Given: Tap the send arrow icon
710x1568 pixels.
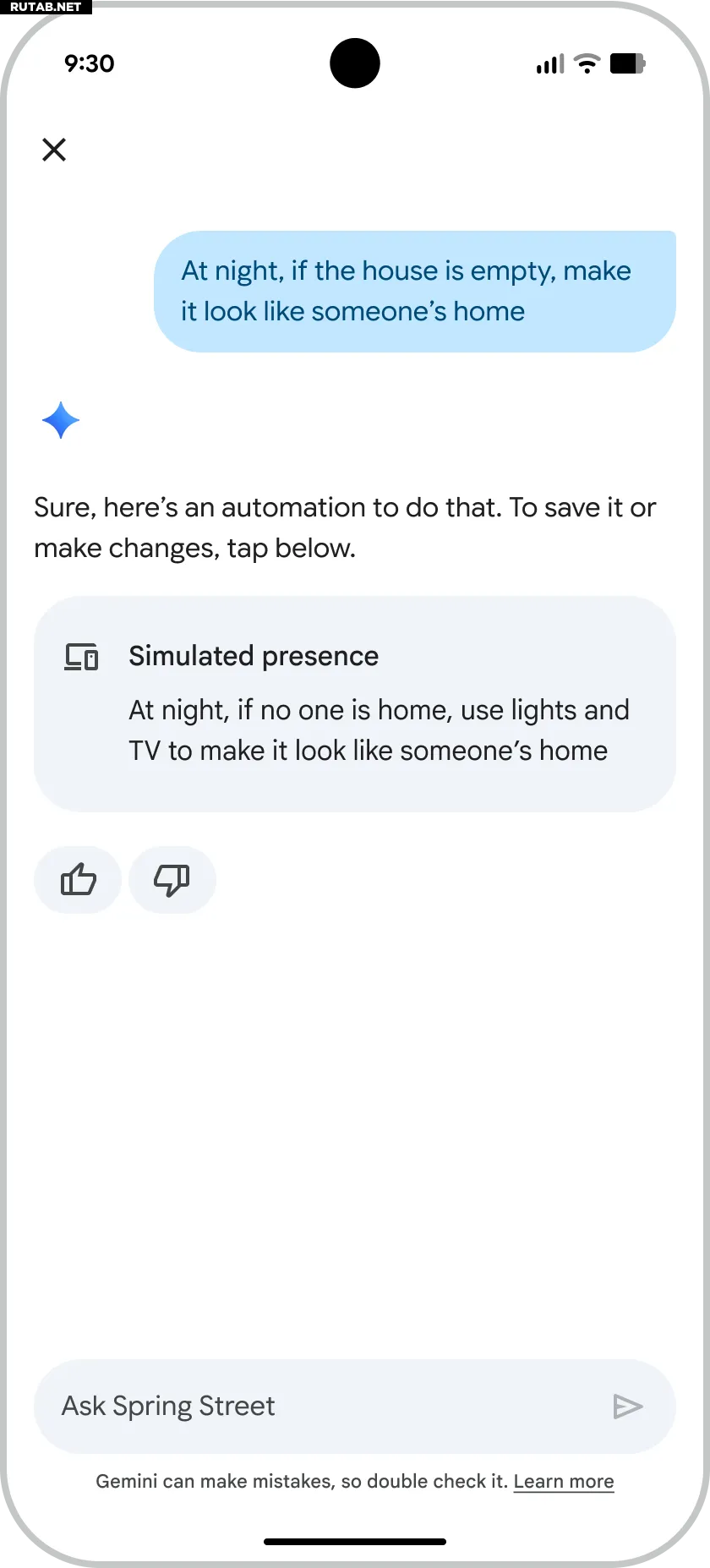Looking at the screenshot, I should 627,1406.
